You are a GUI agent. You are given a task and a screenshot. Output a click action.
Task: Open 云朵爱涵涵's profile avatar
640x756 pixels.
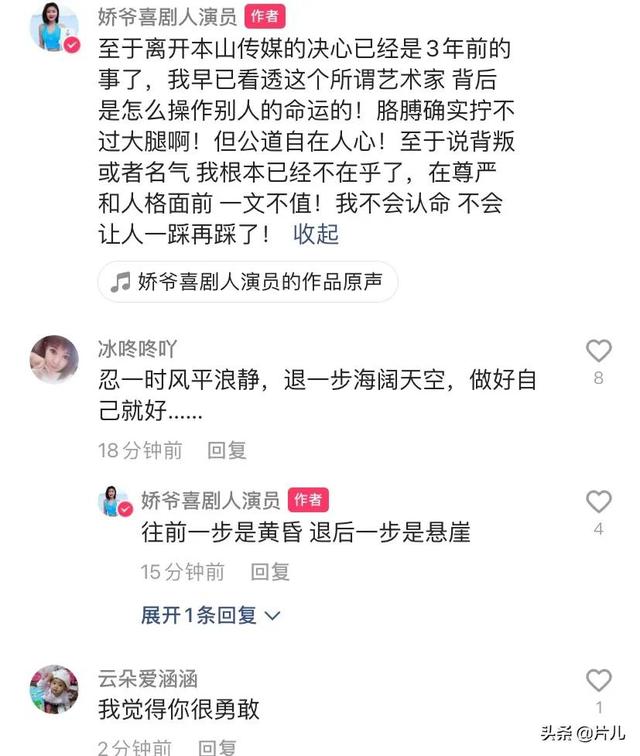click(53, 690)
